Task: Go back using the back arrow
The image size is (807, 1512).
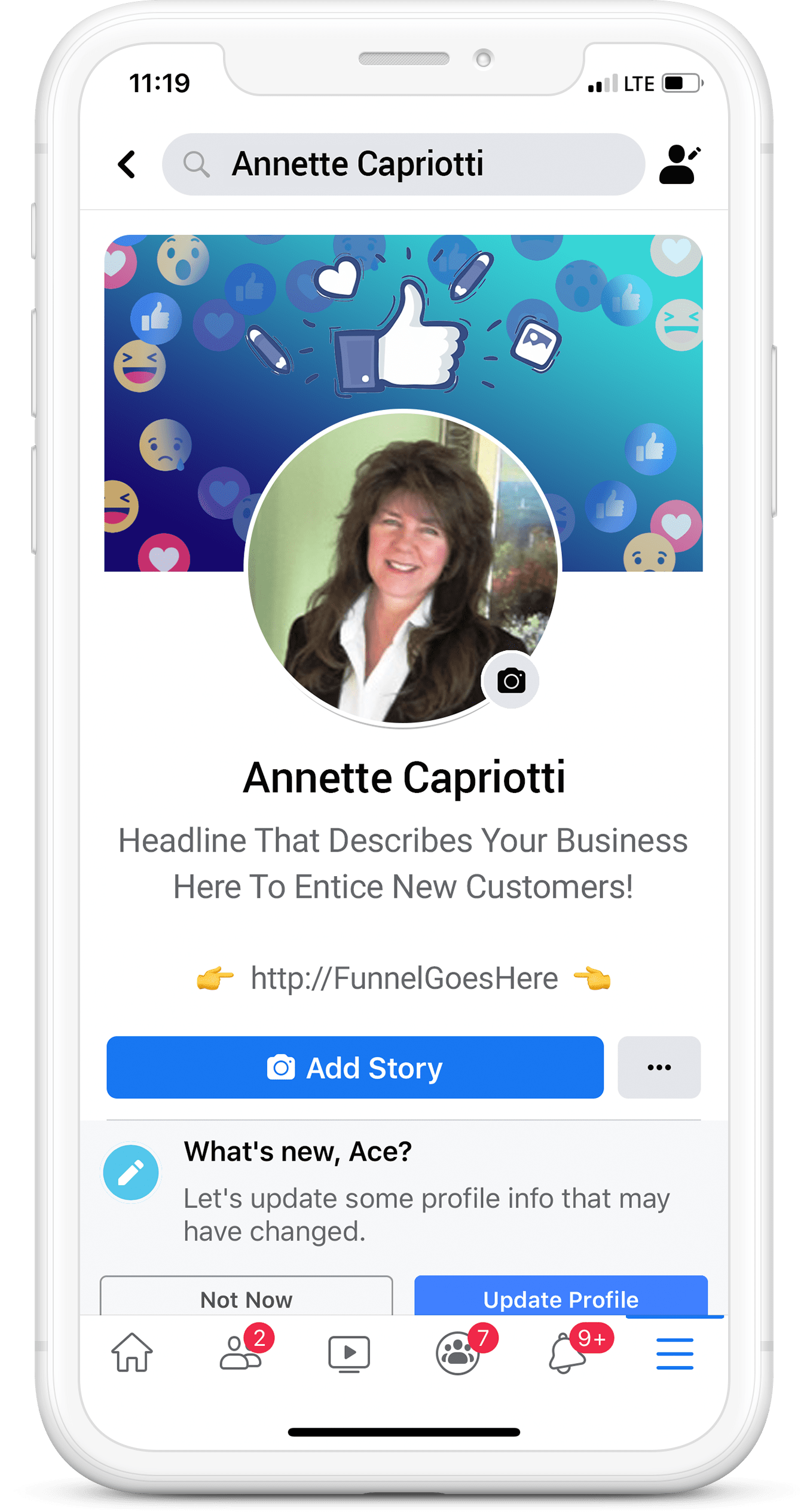Action: [x=127, y=164]
